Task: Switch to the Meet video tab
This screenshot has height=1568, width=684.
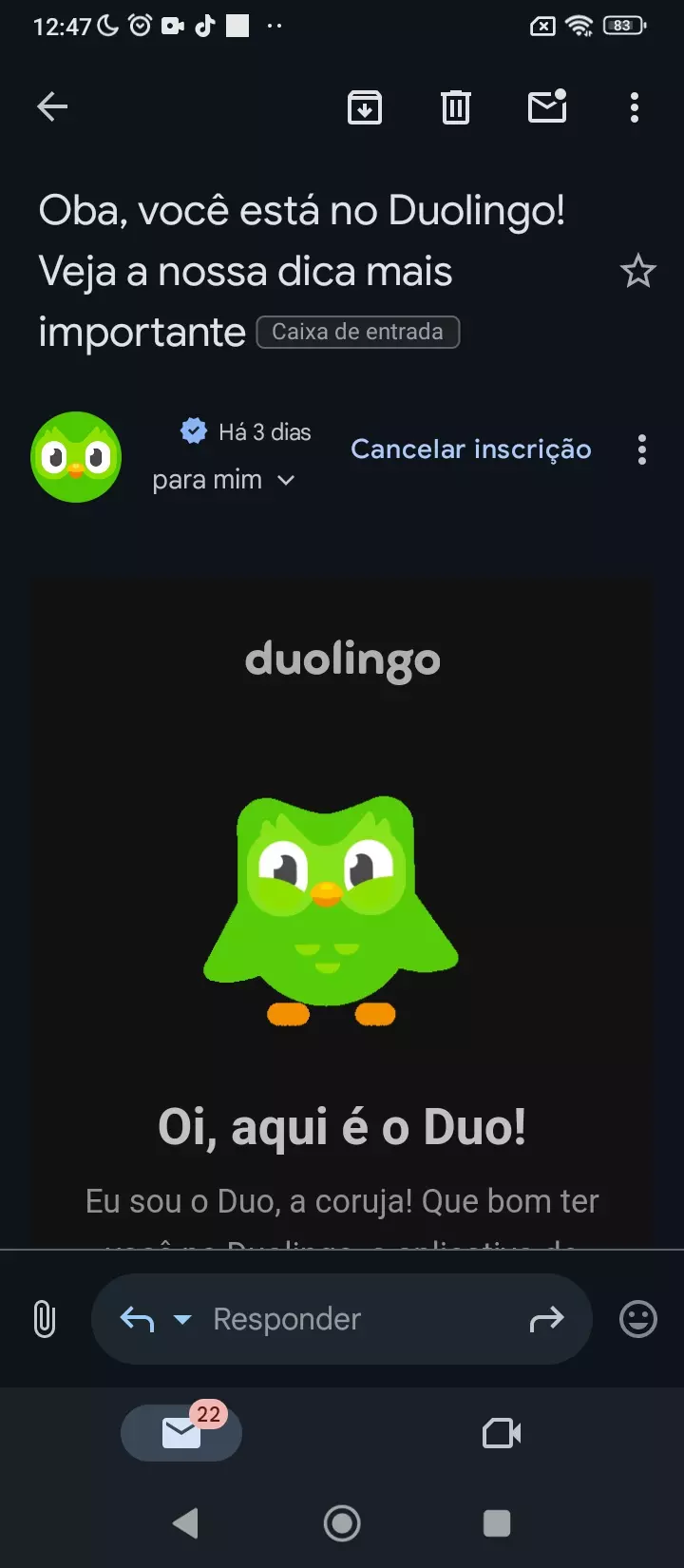Action: click(502, 1433)
